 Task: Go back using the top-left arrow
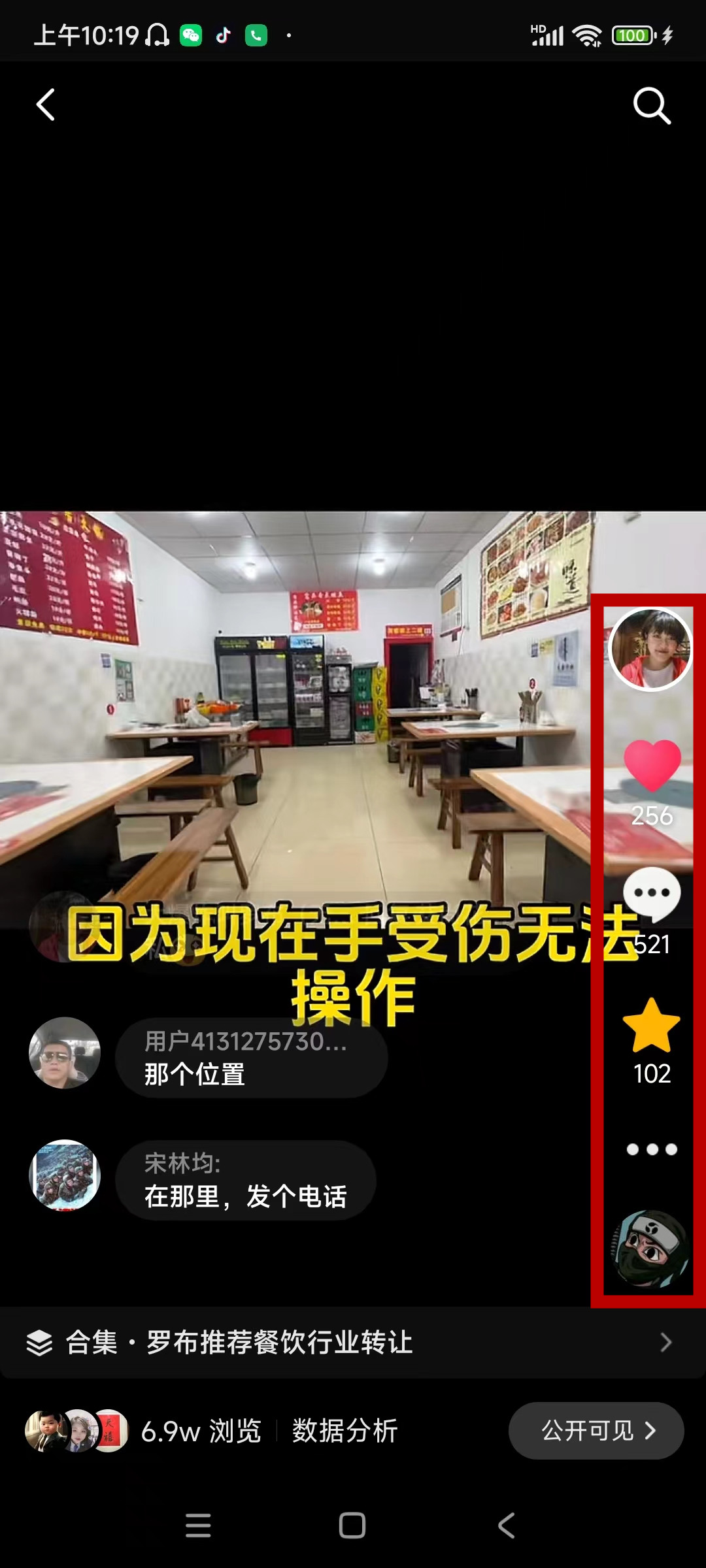pyautogui.click(x=46, y=105)
